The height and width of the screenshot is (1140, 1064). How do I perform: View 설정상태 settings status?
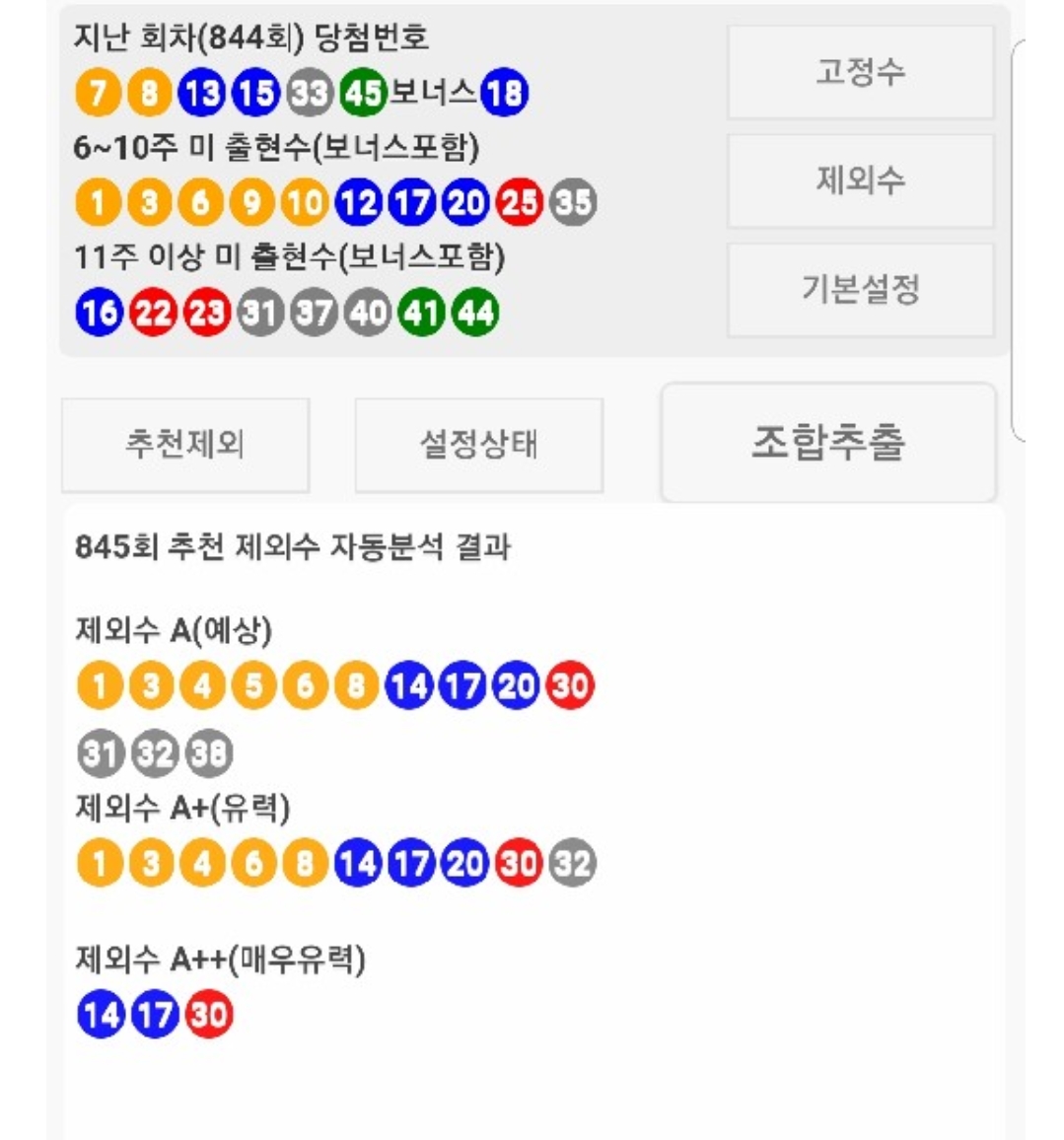pos(478,444)
